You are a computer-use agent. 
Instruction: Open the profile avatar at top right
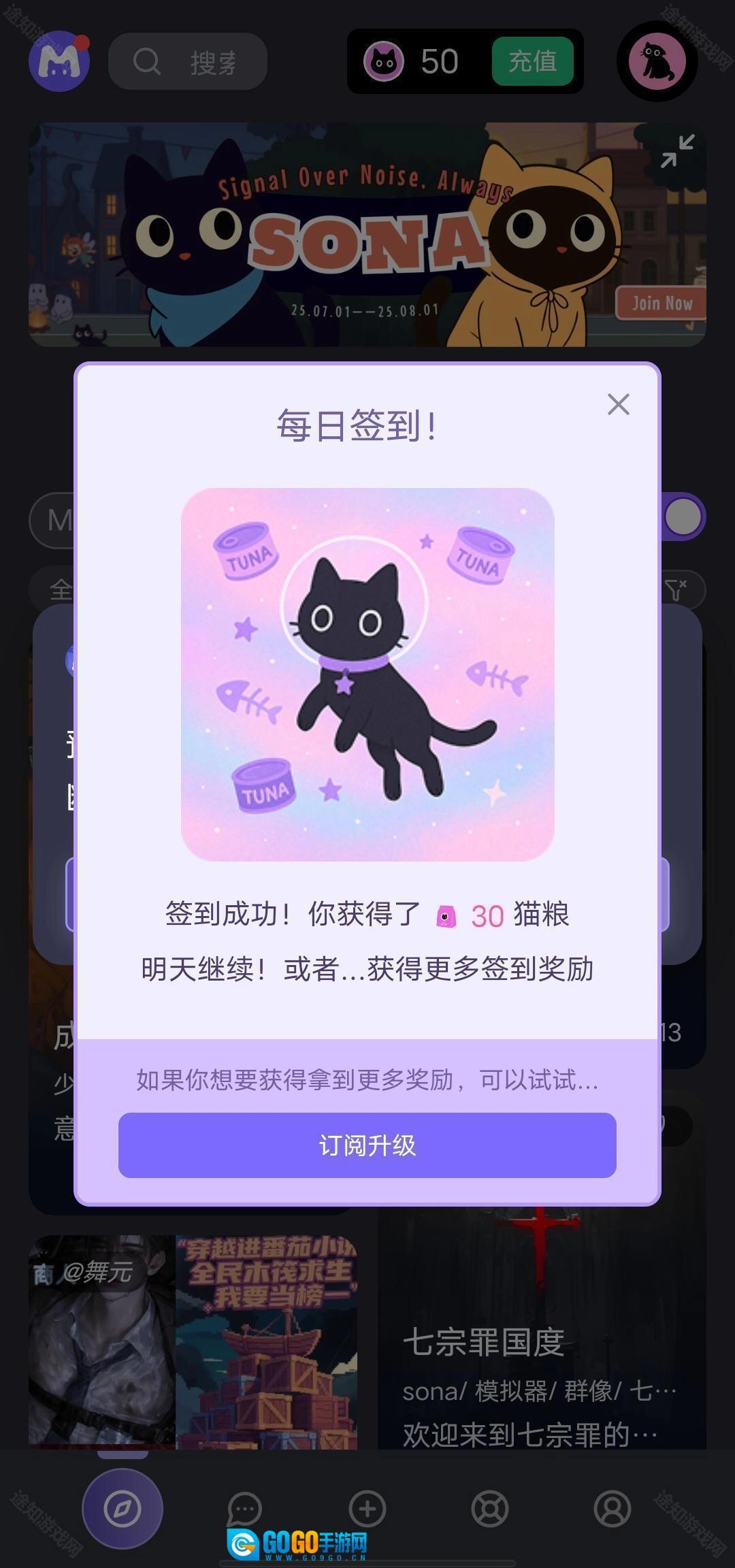coord(657,61)
